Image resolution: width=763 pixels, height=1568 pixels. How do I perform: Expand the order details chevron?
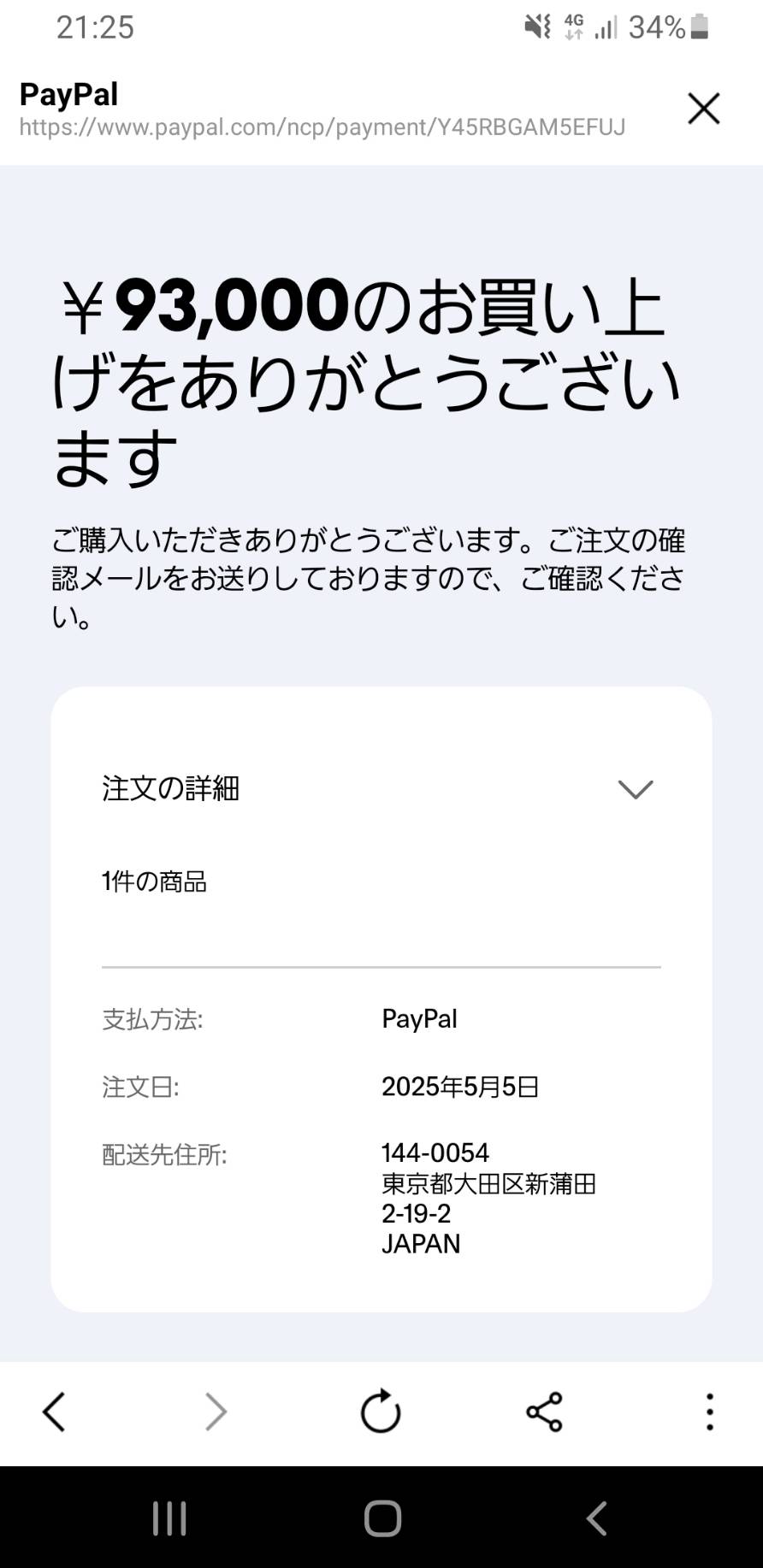[x=636, y=789]
